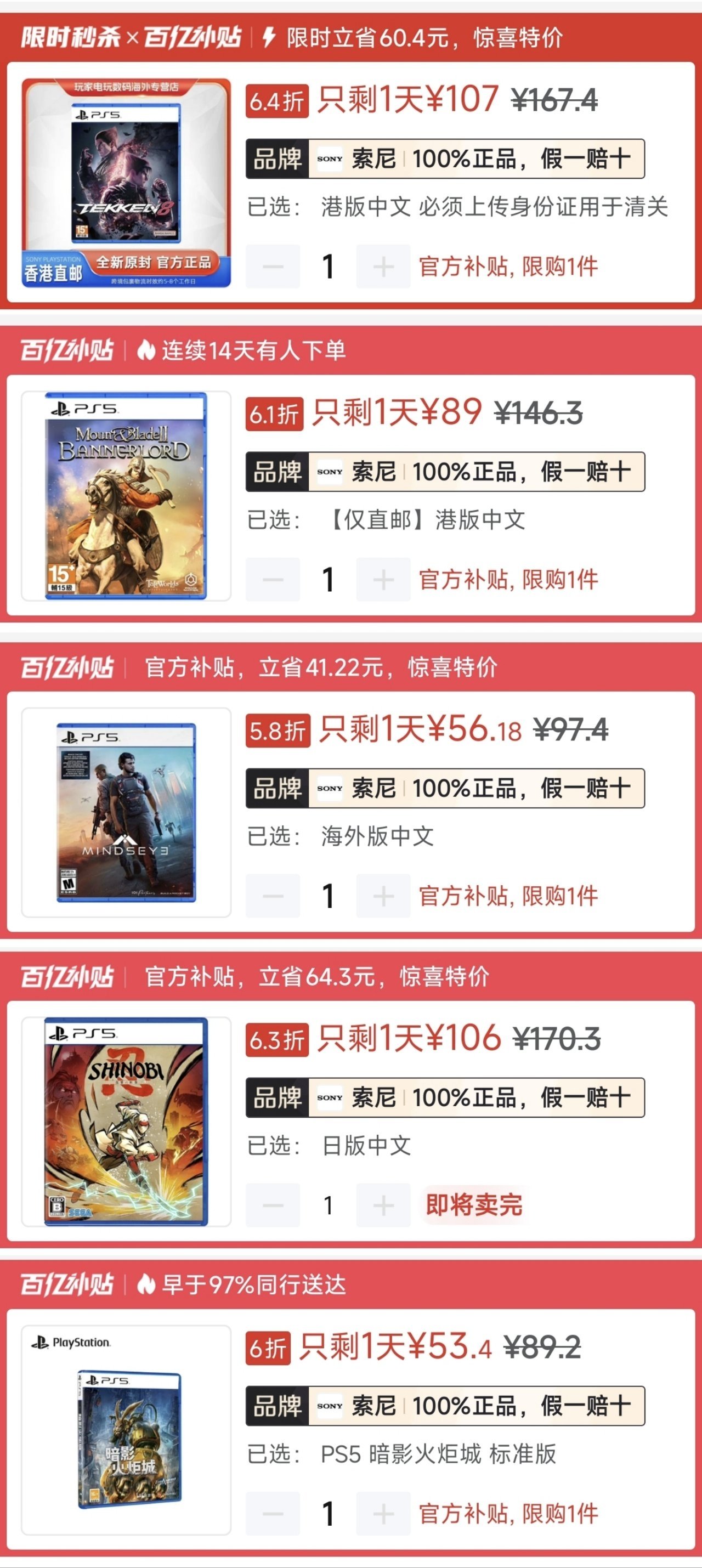The image size is (702, 1568).
Task: Increase quantity for 暗影火炬城 标准版
Action: 383,1514
